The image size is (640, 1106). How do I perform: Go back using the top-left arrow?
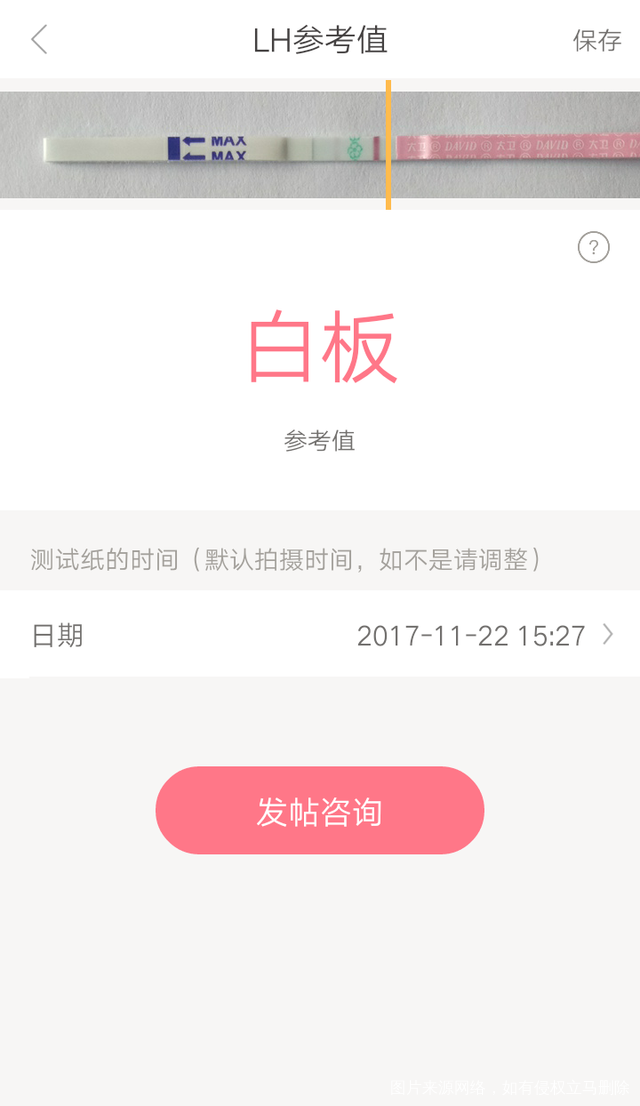[x=39, y=40]
